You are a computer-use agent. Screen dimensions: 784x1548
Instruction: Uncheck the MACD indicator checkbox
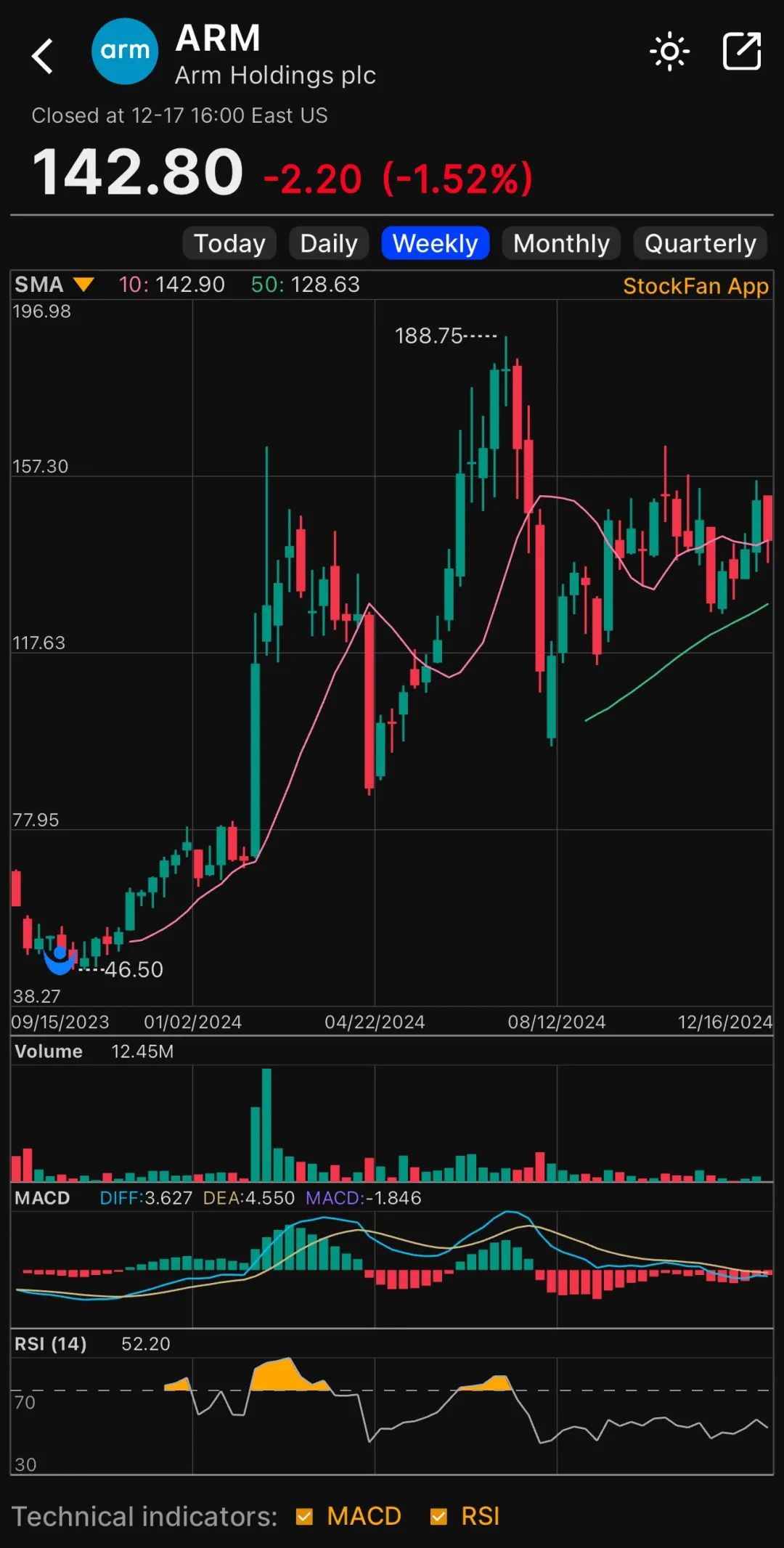pyautogui.click(x=305, y=1517)
